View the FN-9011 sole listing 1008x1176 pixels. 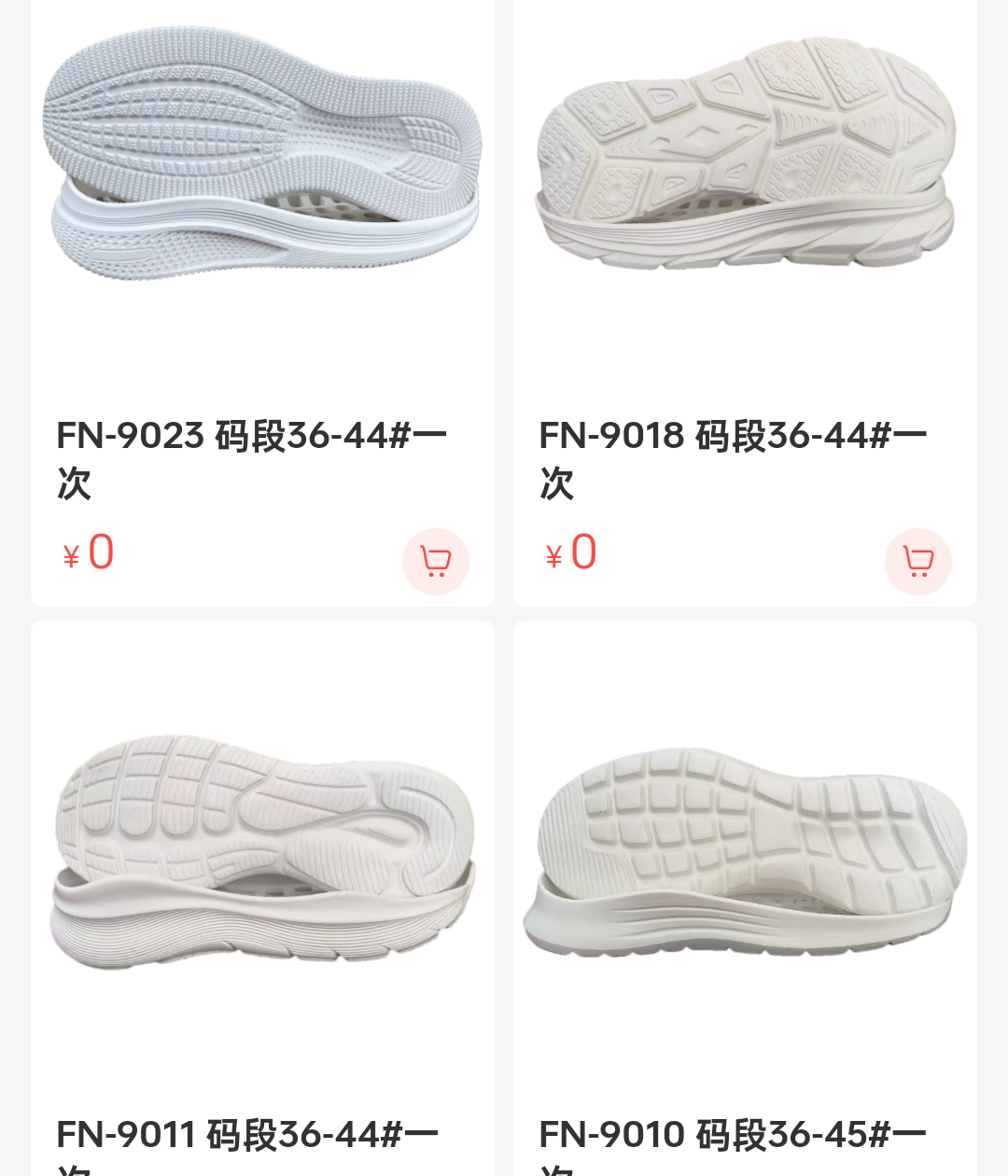[261, 849]
